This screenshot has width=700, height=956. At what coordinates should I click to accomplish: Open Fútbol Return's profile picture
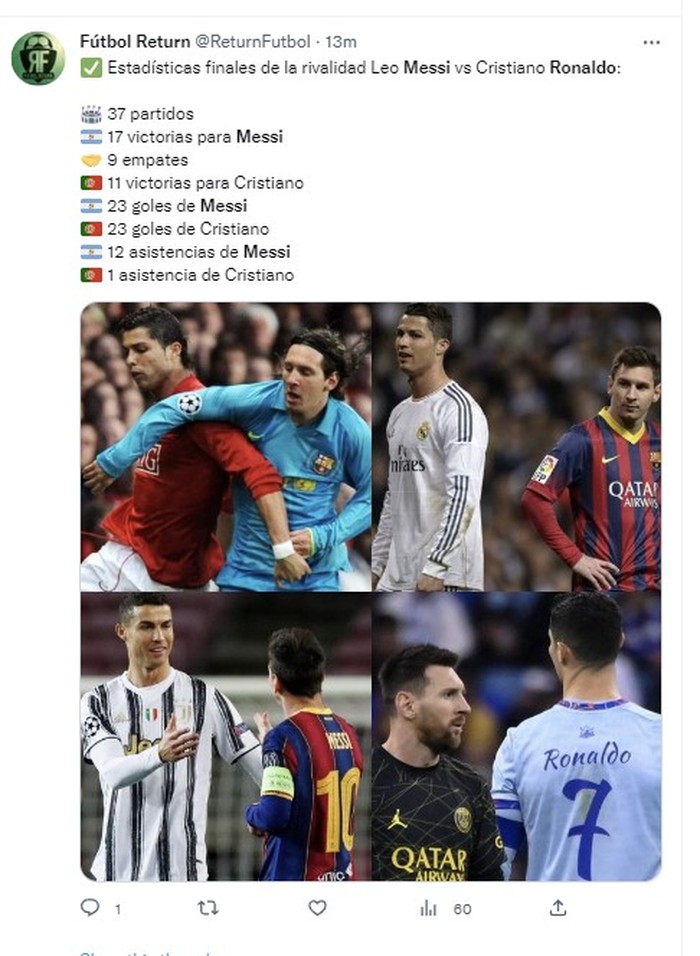pos(38,58)
